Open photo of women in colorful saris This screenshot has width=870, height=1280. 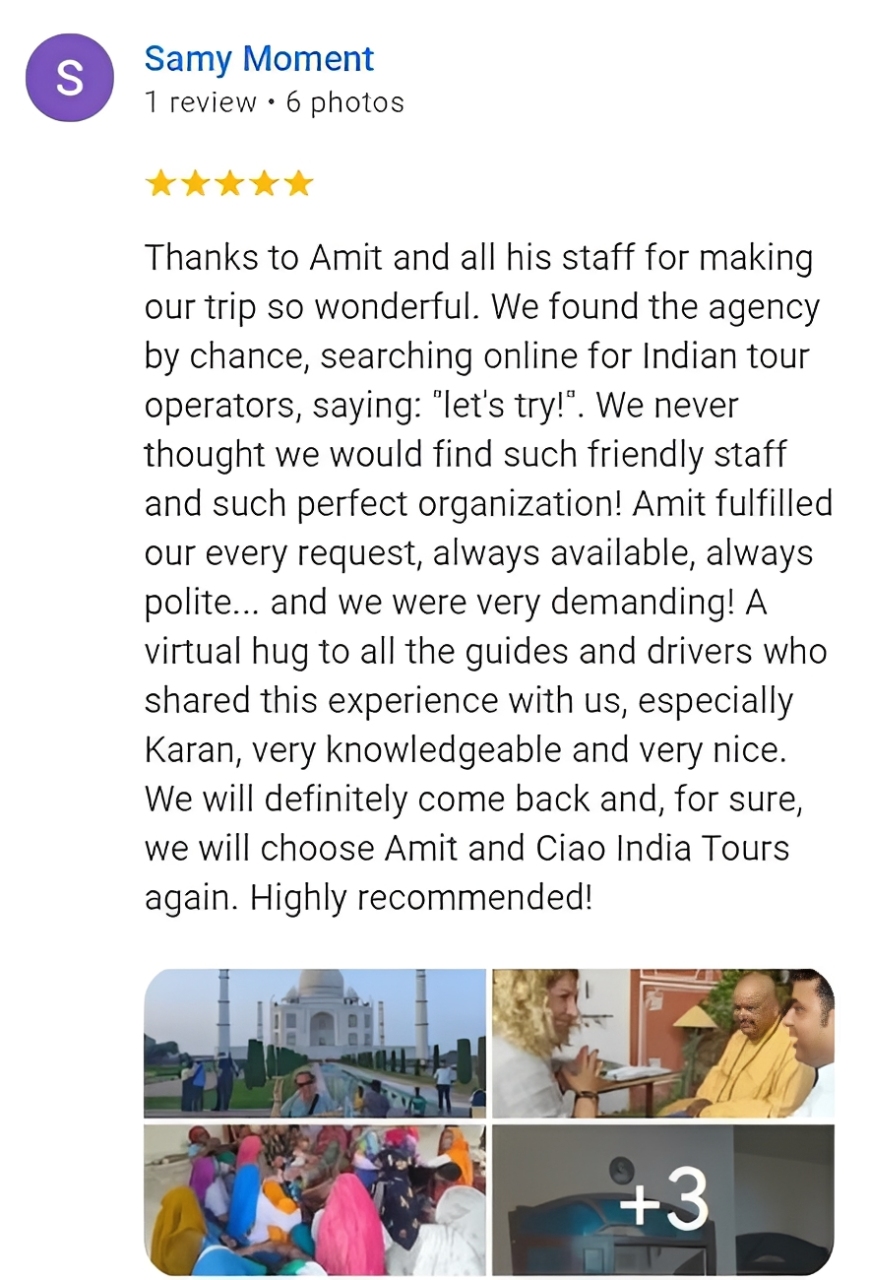tap(315, 1198)
